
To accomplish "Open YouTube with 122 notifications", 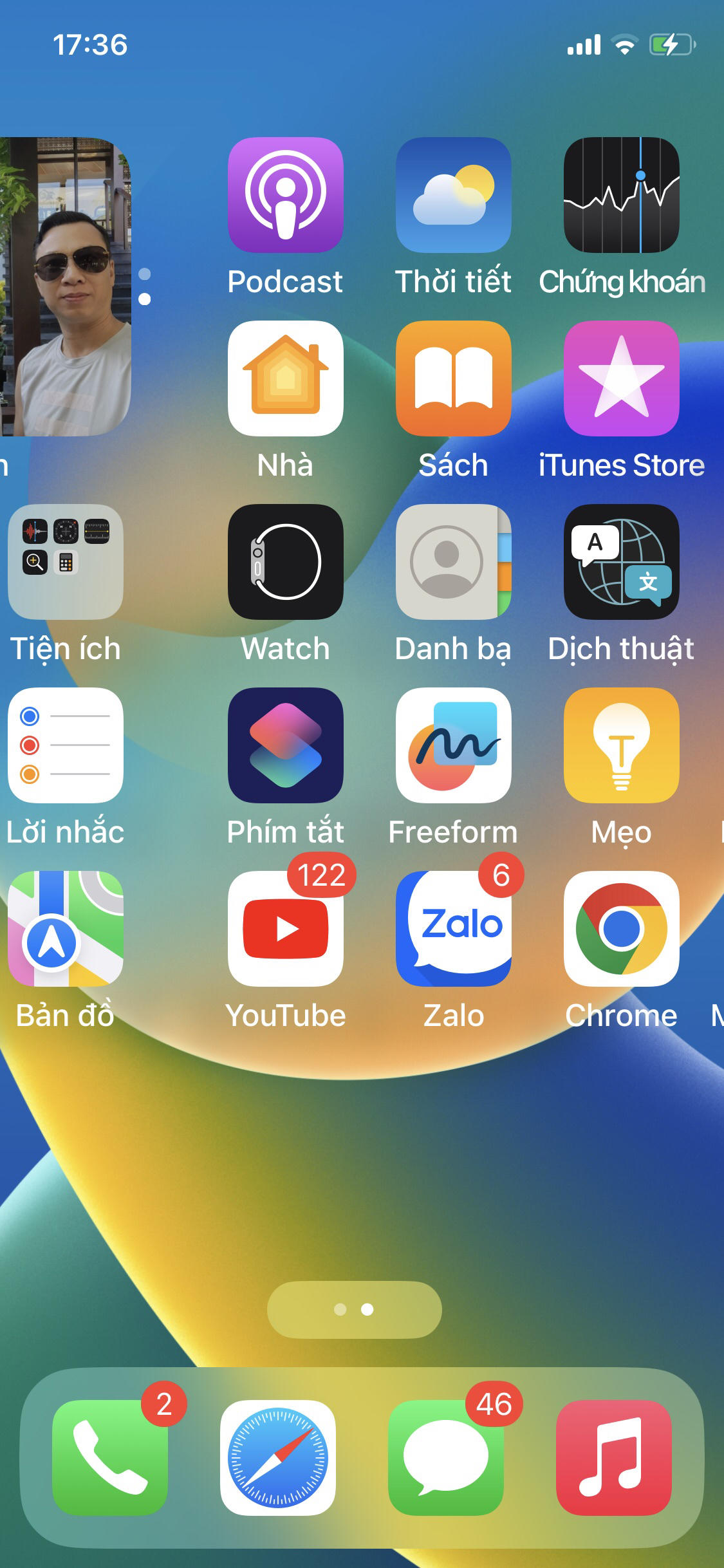I will [x=286, y=929].
